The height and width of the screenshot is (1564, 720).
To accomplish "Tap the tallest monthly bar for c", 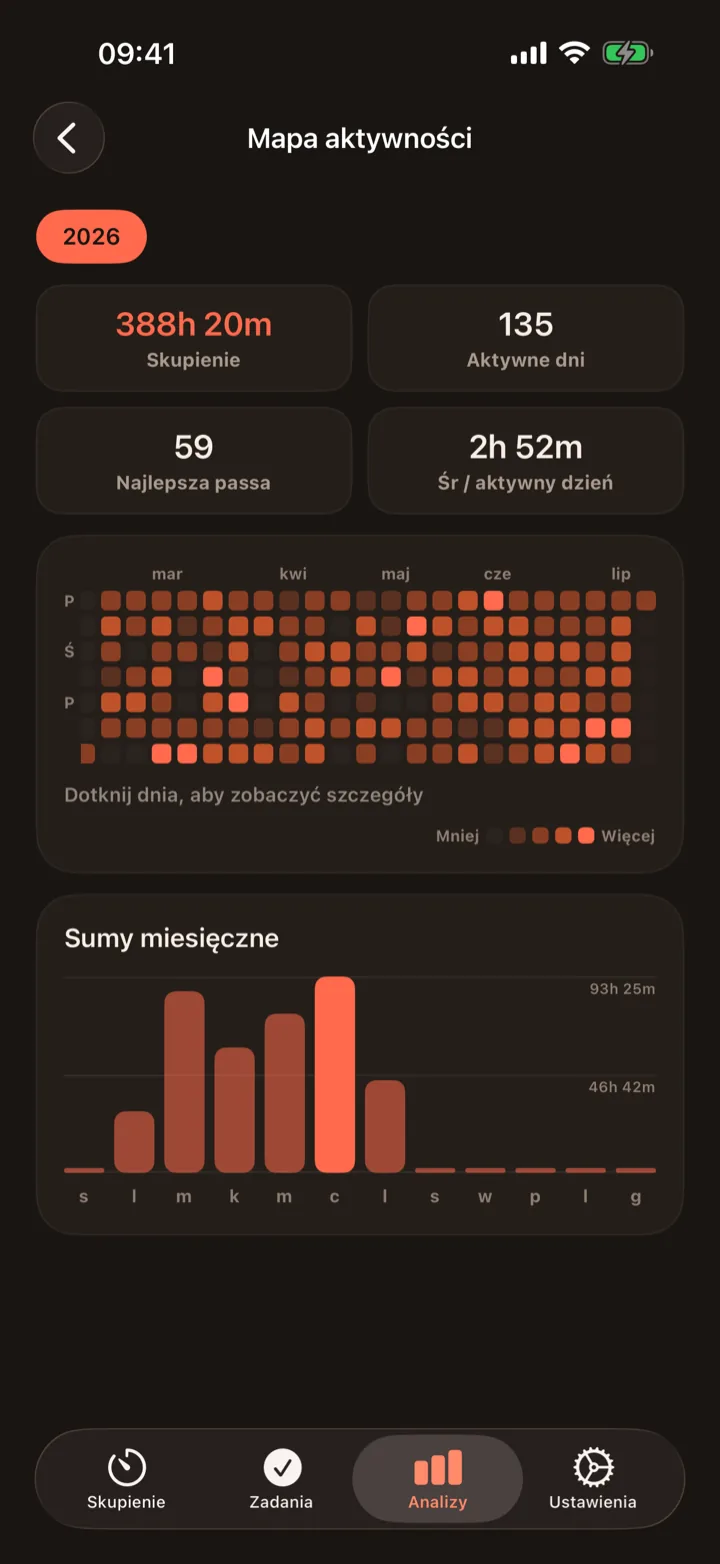I will [x=335, y=1074].
